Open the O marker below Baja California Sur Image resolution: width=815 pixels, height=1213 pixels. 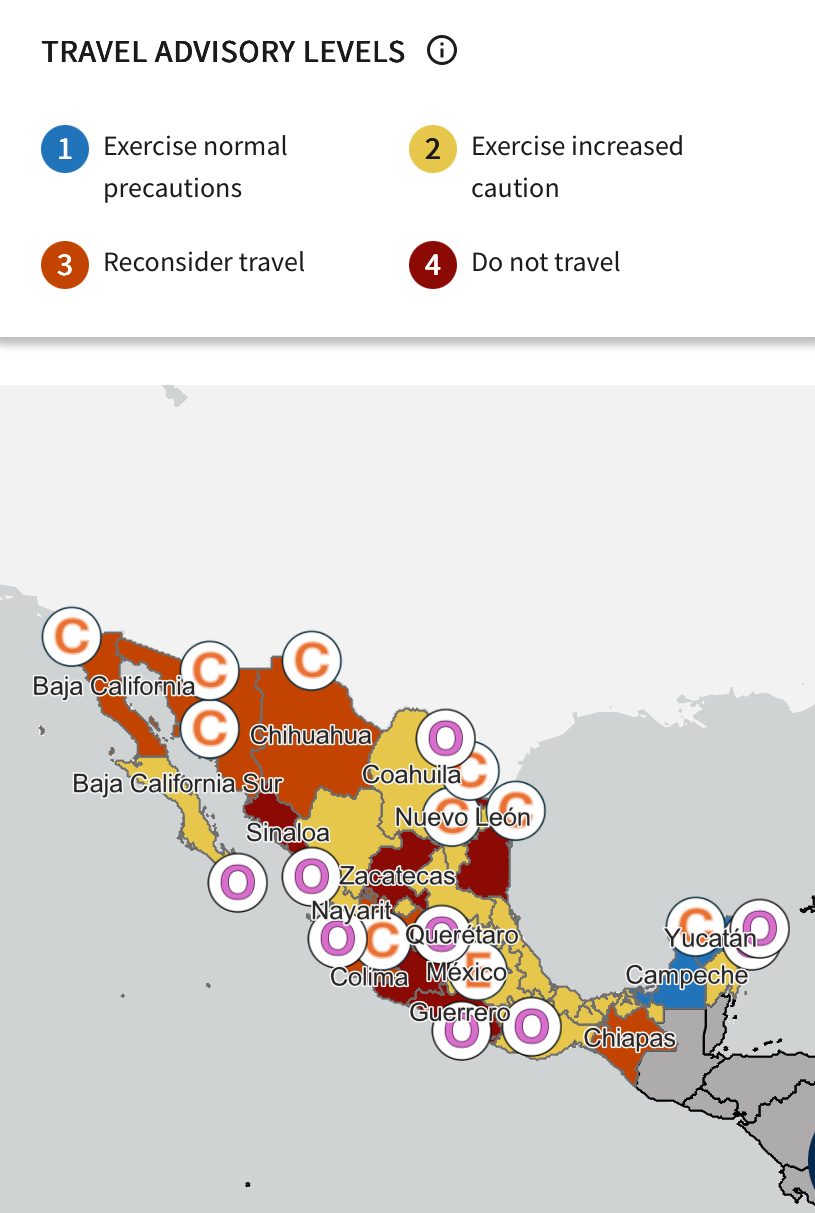237,882
